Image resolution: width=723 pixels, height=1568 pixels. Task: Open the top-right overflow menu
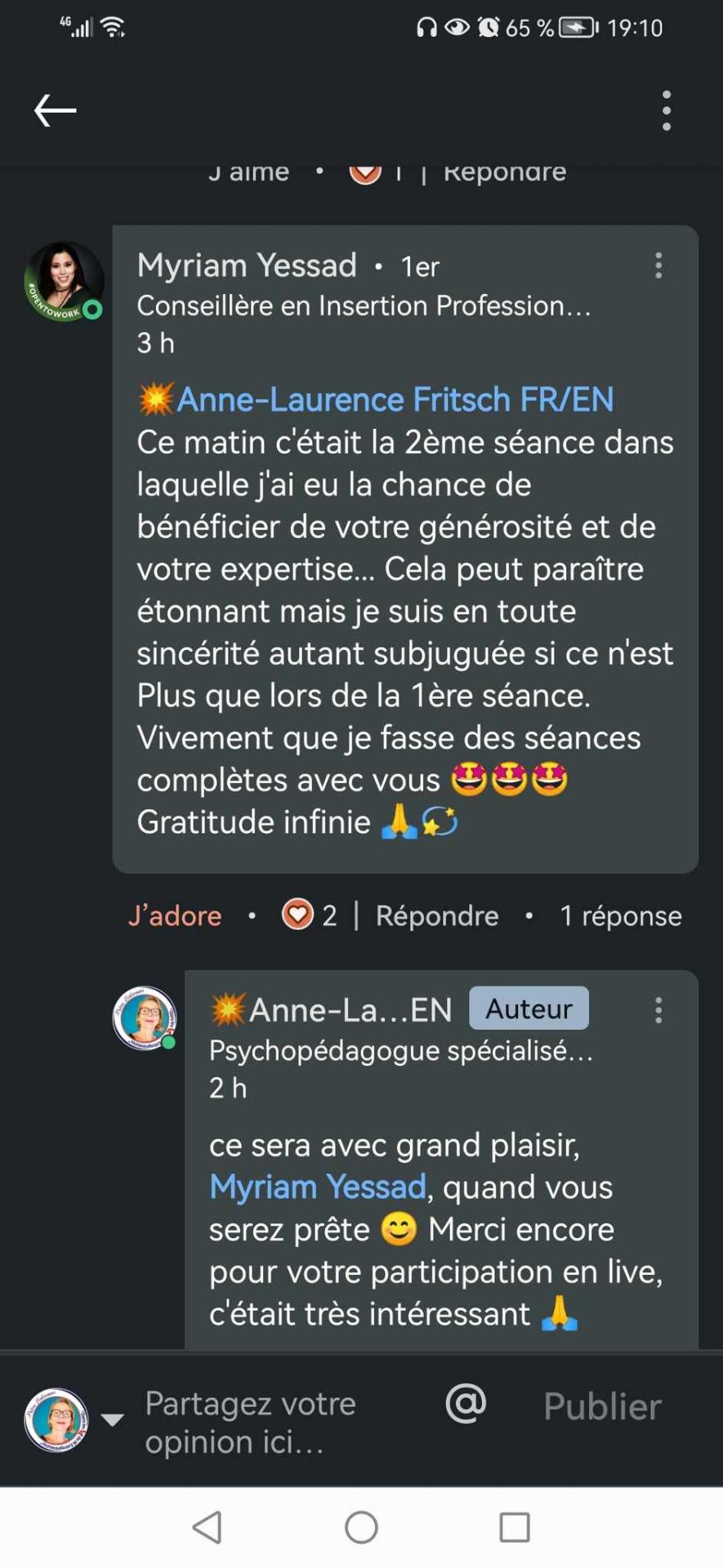(667, 110)
